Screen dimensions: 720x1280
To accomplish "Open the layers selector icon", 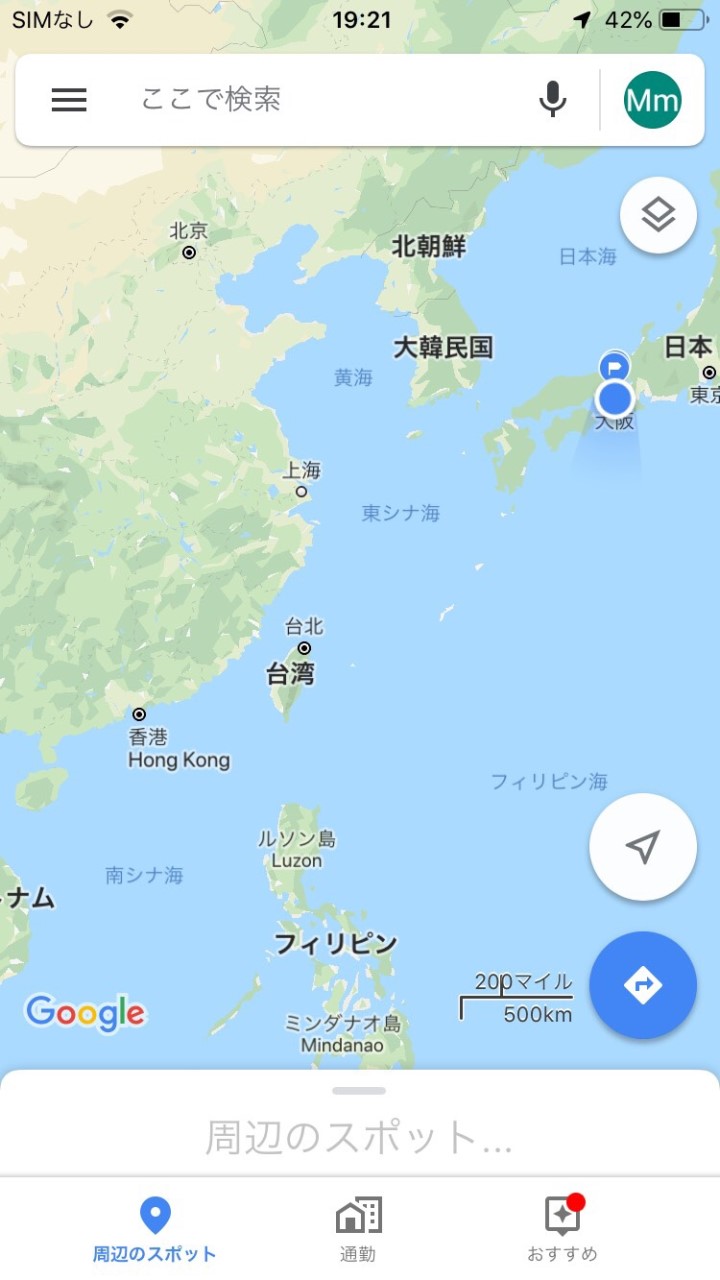I will (657, 214).
